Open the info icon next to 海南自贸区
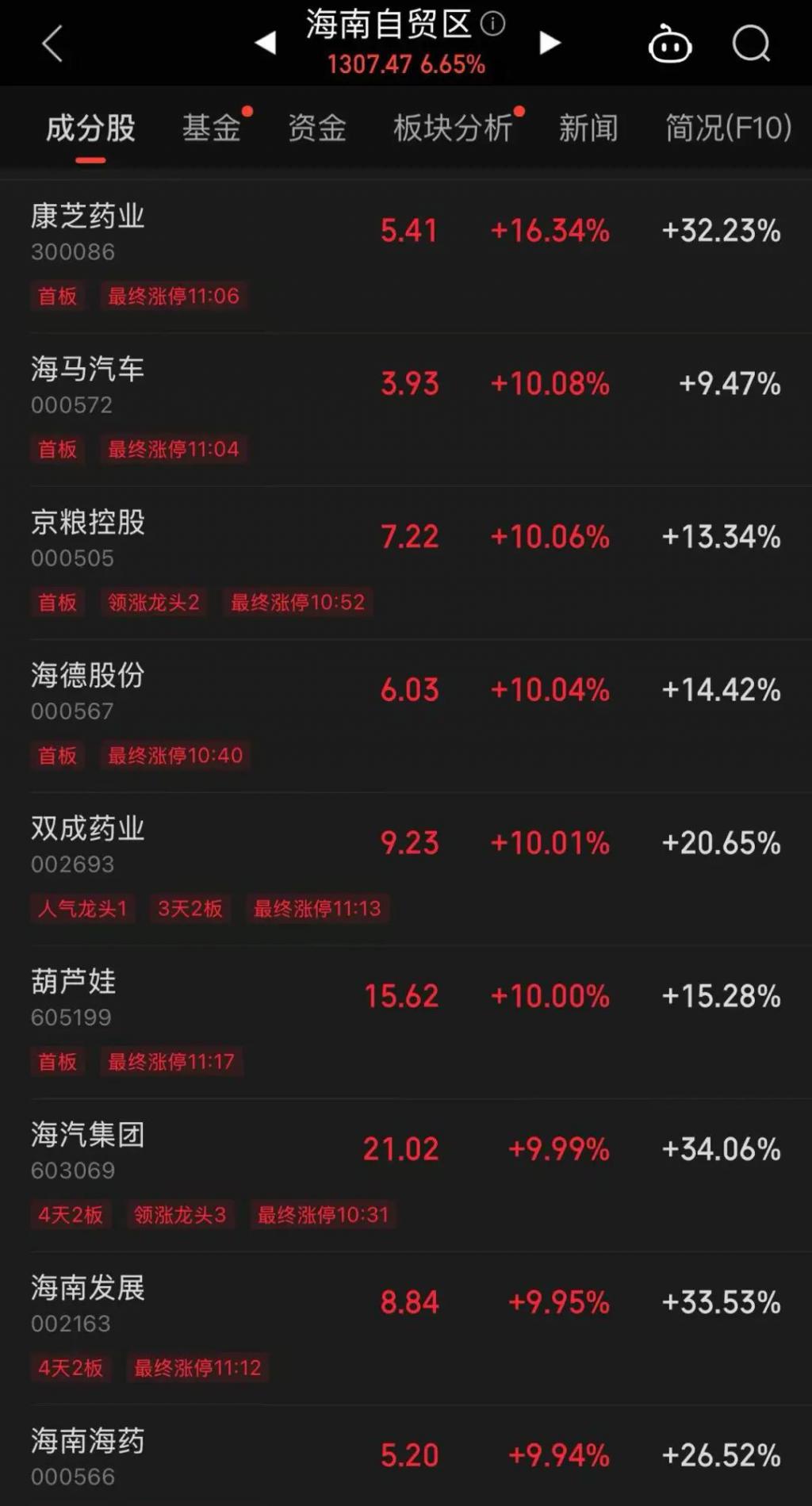The image size is (812, 1506). click(x=492, y=24)
